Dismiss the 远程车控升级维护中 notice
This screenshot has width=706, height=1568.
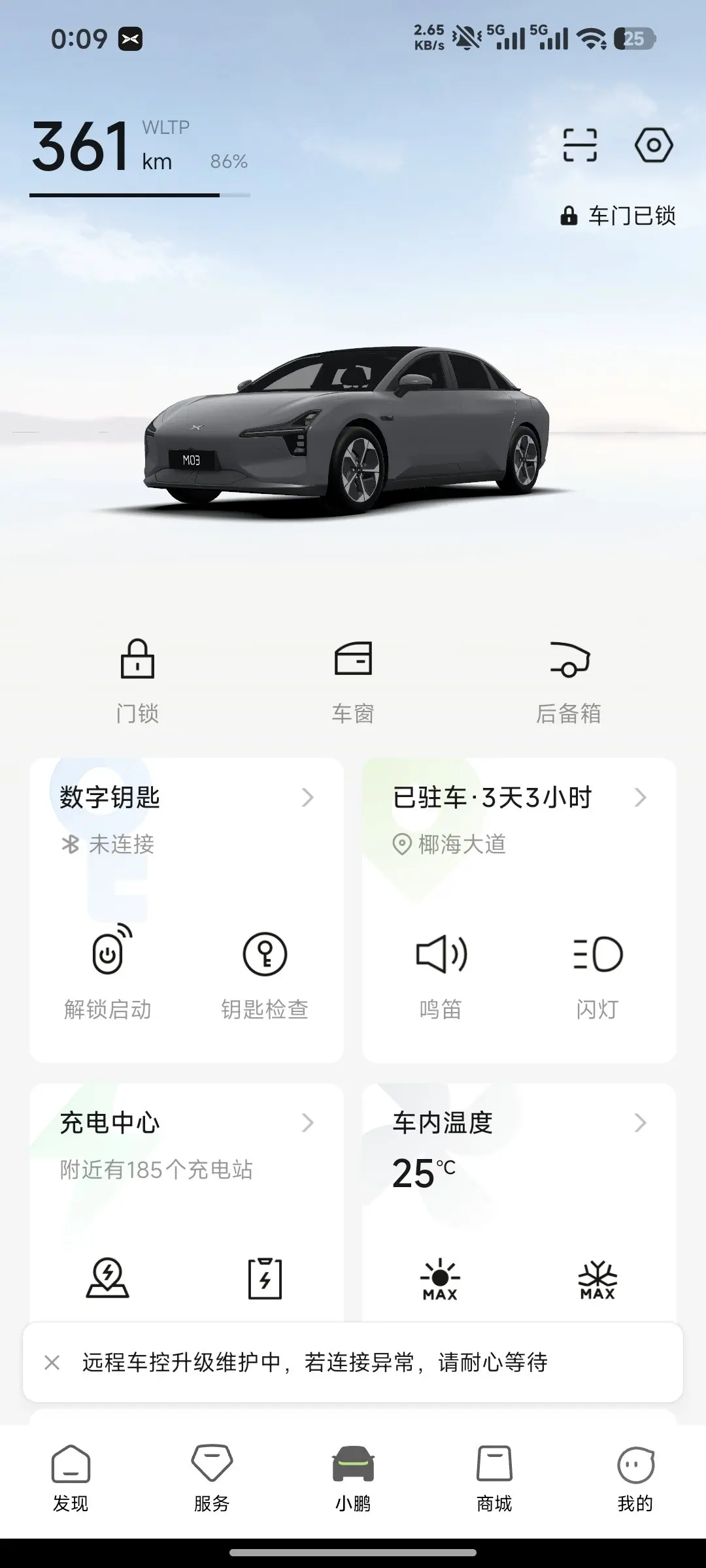click(52, 1362)
